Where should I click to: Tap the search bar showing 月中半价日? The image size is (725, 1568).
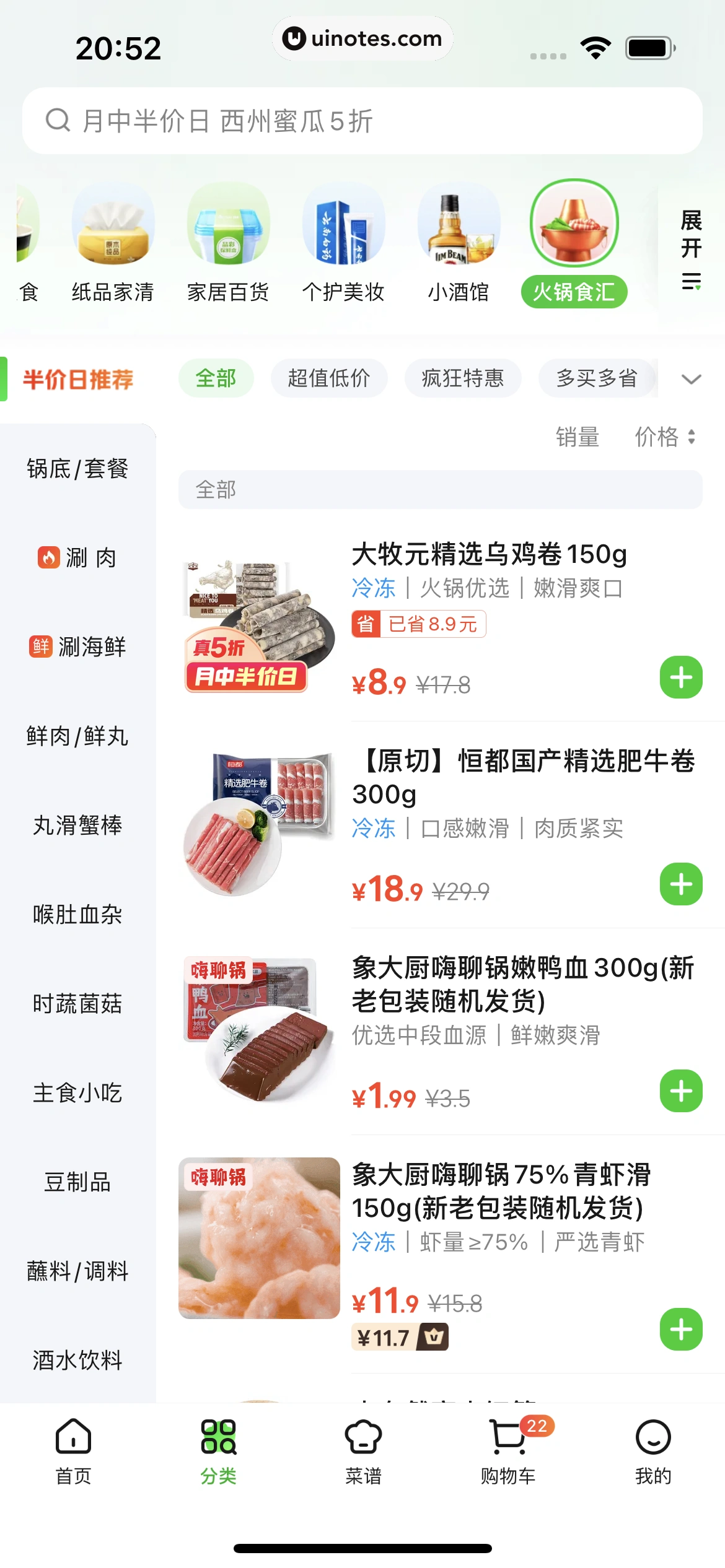362,122
